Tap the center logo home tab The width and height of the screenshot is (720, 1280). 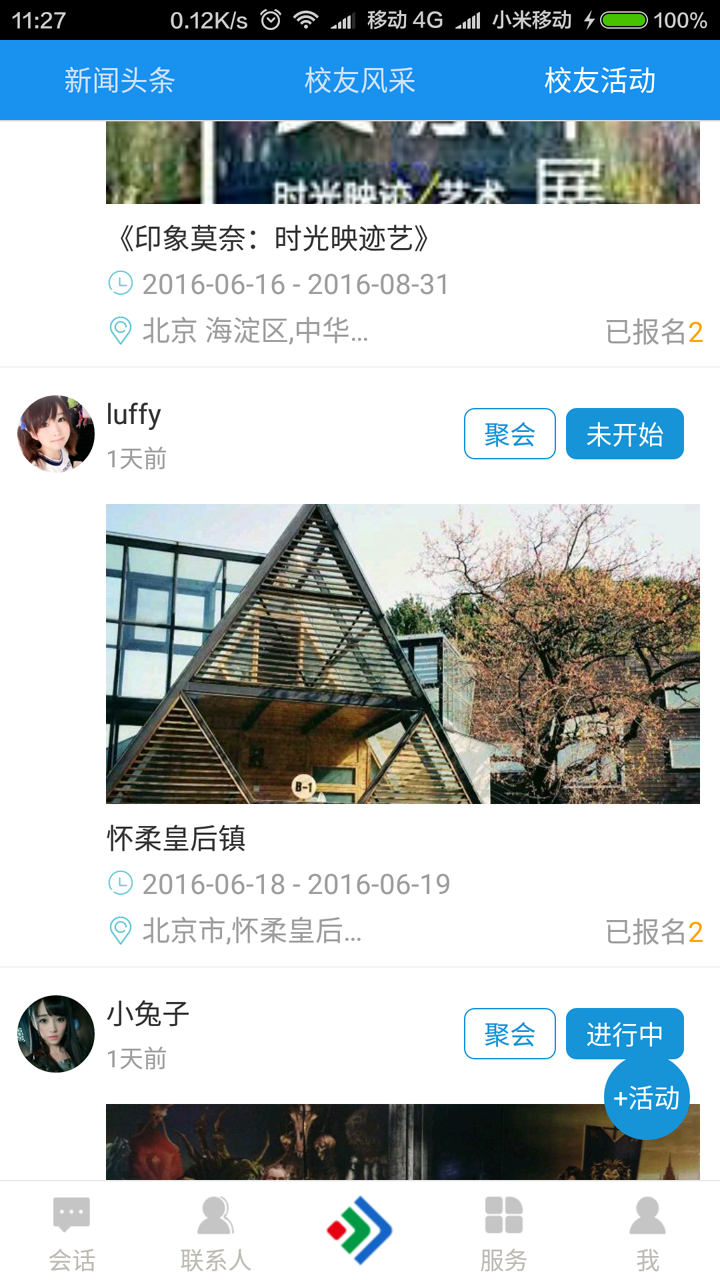coord(360,1231)
